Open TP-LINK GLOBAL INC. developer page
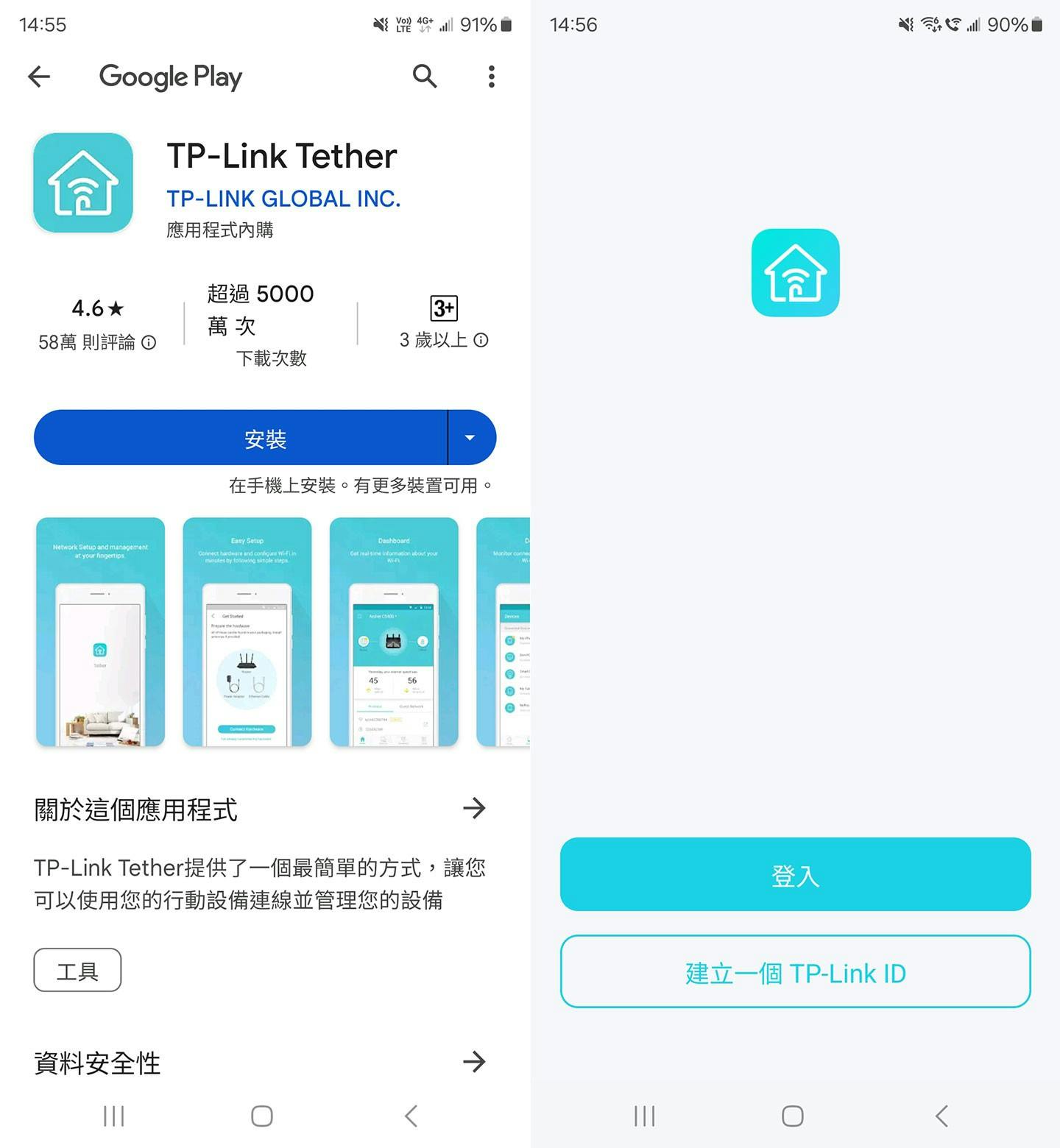This screenshot has width=1060, height=1148. tap(283, 199)
